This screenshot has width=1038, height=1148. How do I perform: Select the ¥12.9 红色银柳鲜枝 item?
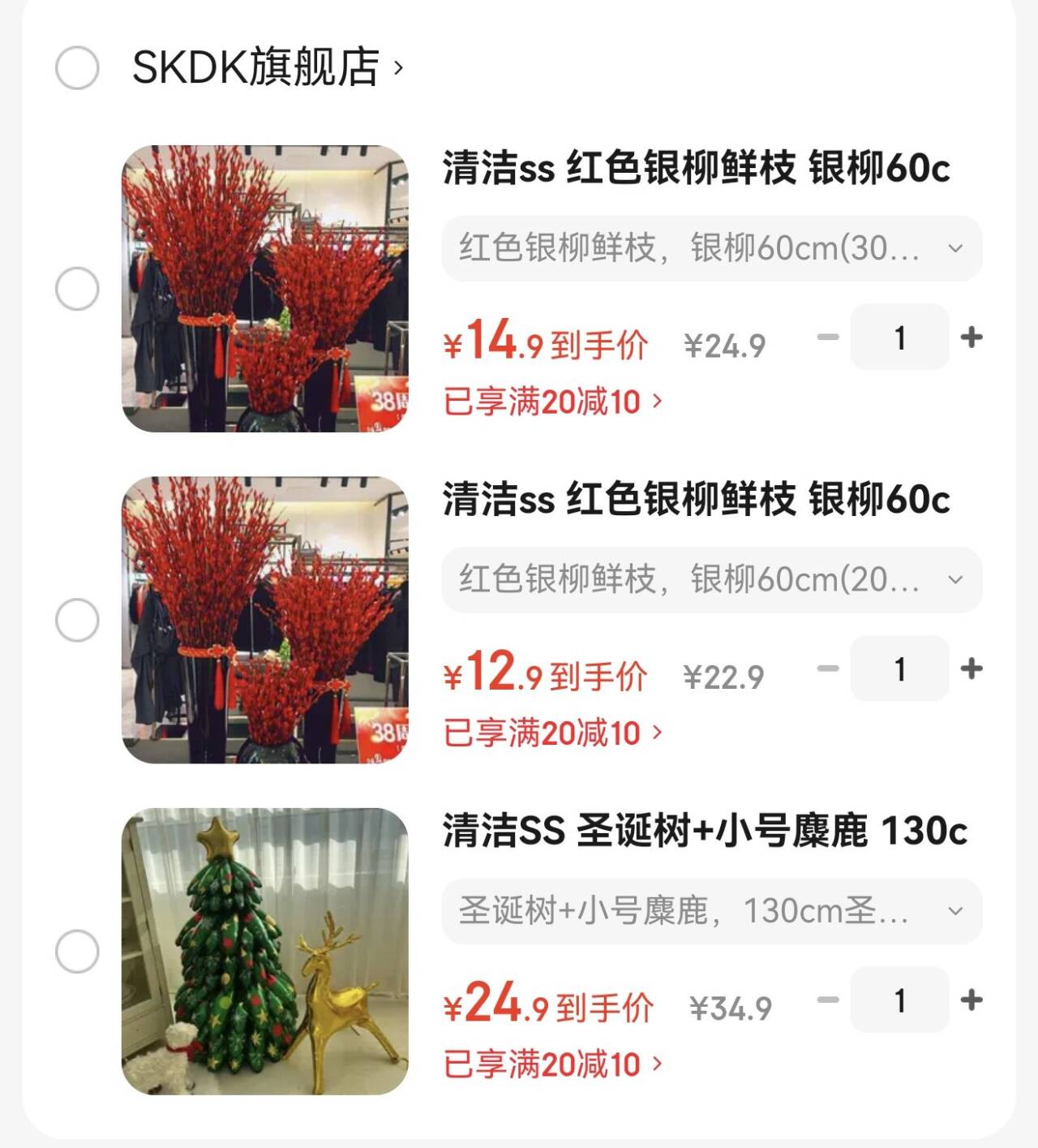pyautogui.click(x=77, y=621)
